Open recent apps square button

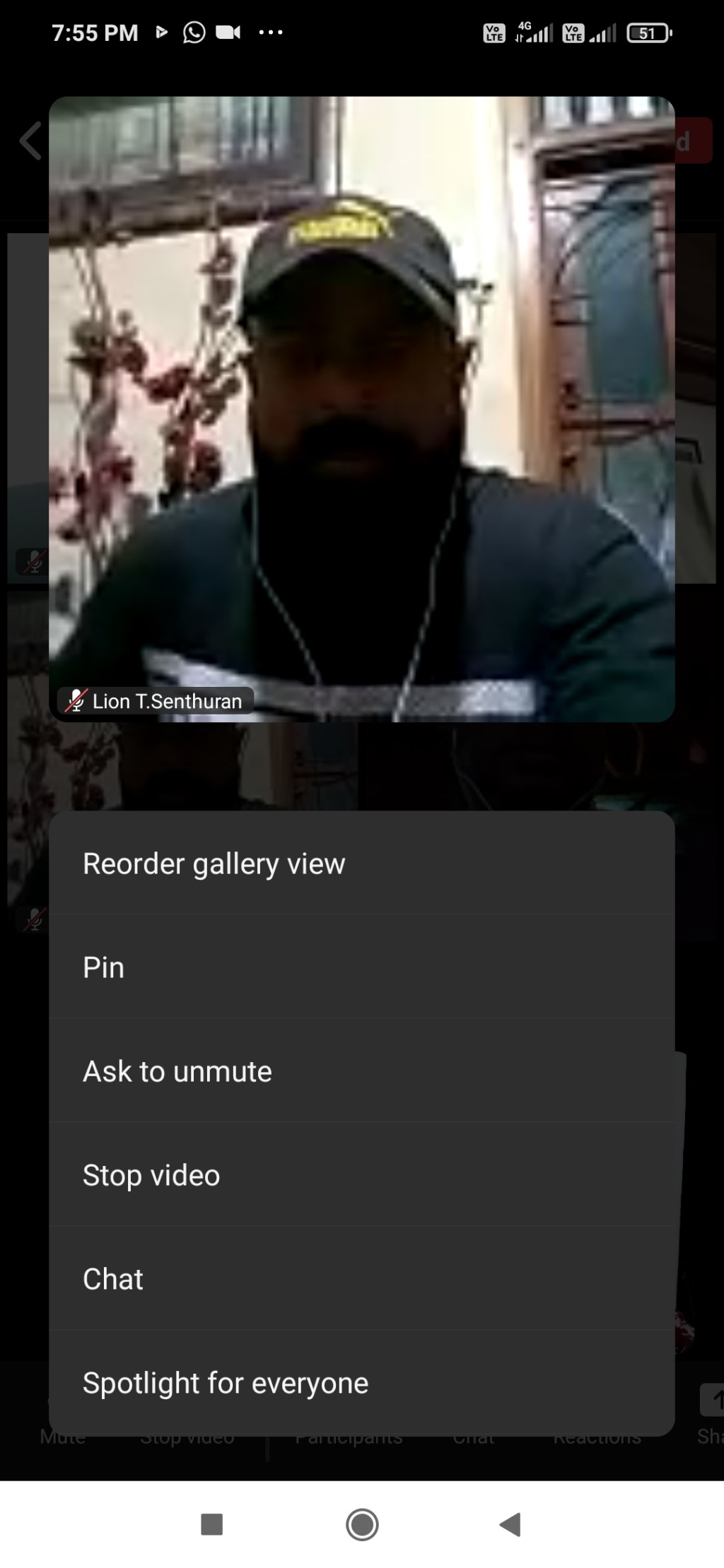point(212,1524)
